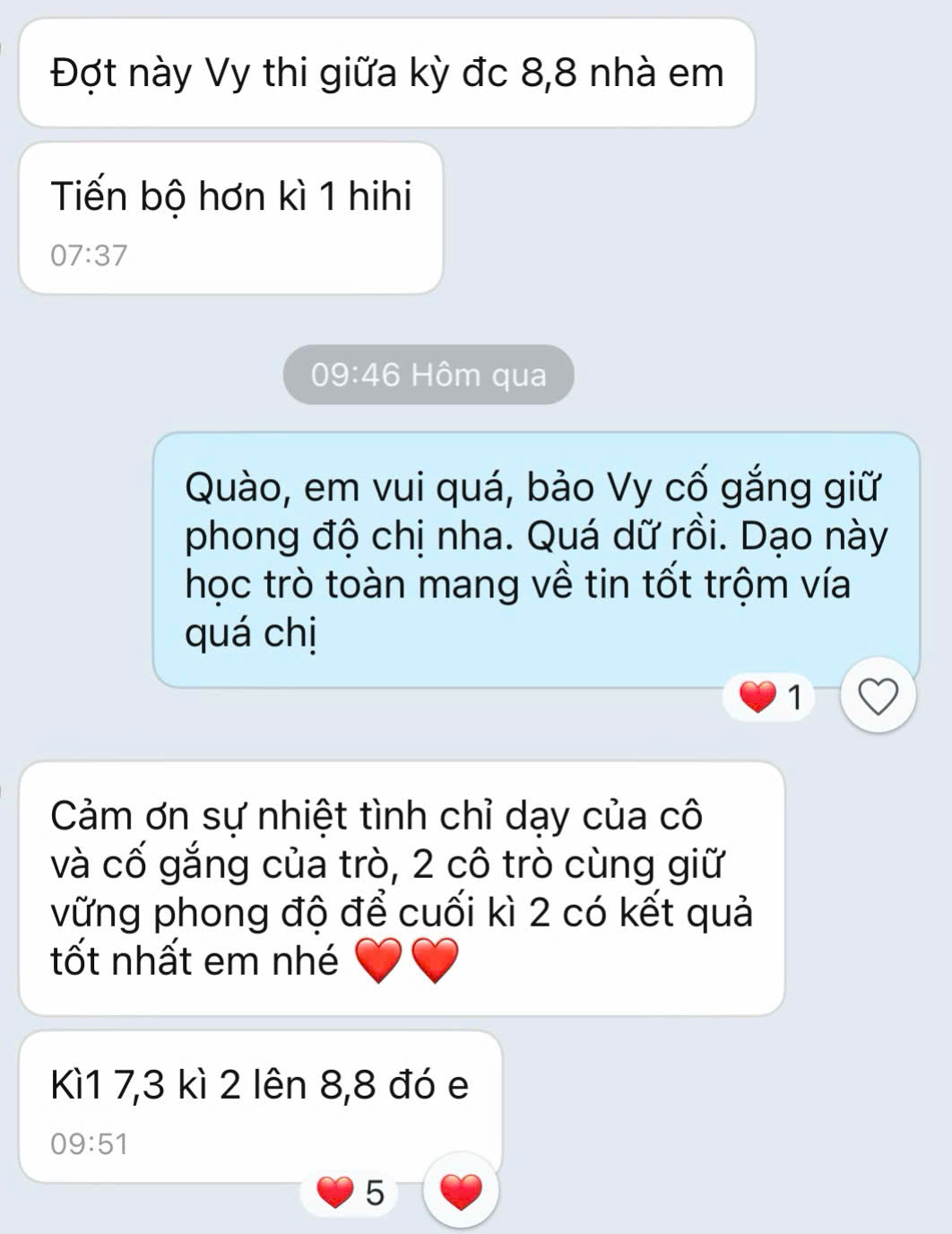
Task: Open the 1 heart reaction on blue message
Action: click(x=770, y=697)
